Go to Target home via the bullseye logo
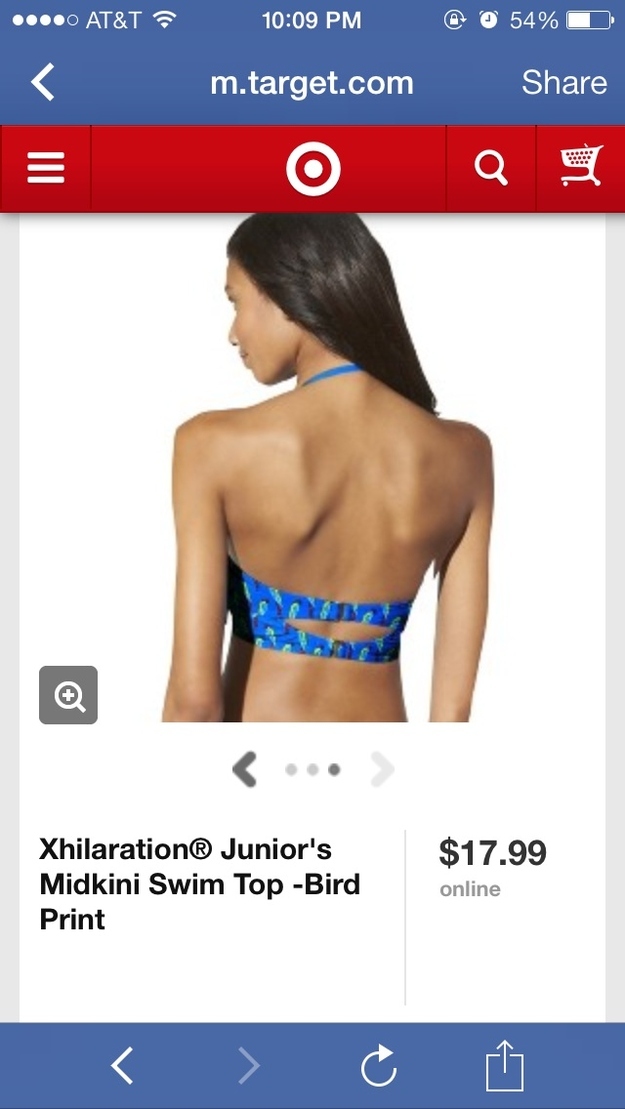Image resolution: width=625 pixels, height=1109 pixels. (x=313, y=168)
